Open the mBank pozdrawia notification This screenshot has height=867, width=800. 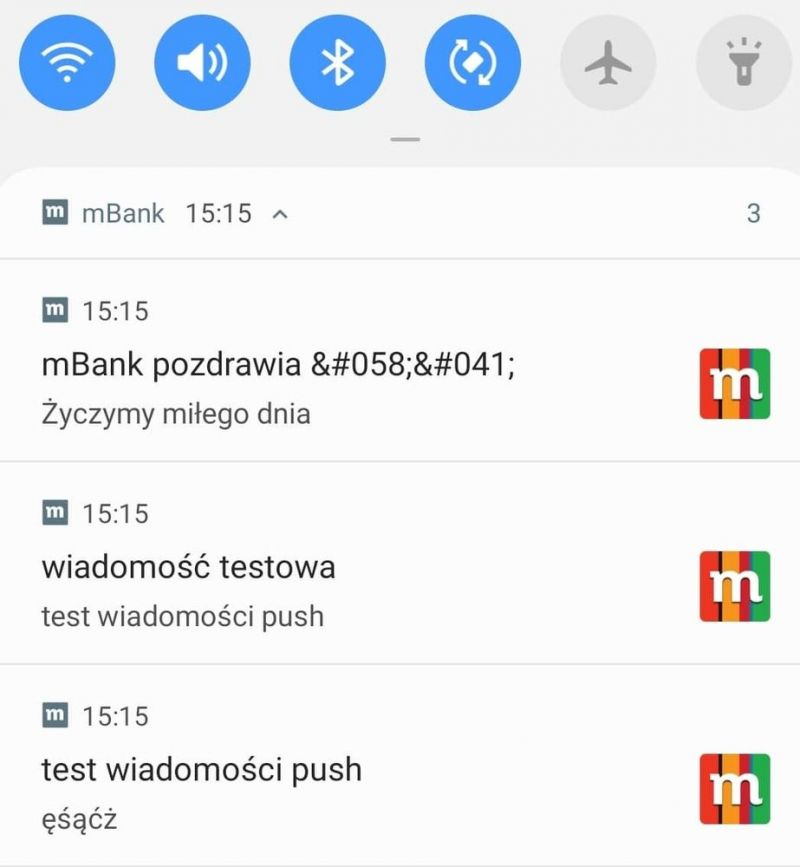(400, 361)
